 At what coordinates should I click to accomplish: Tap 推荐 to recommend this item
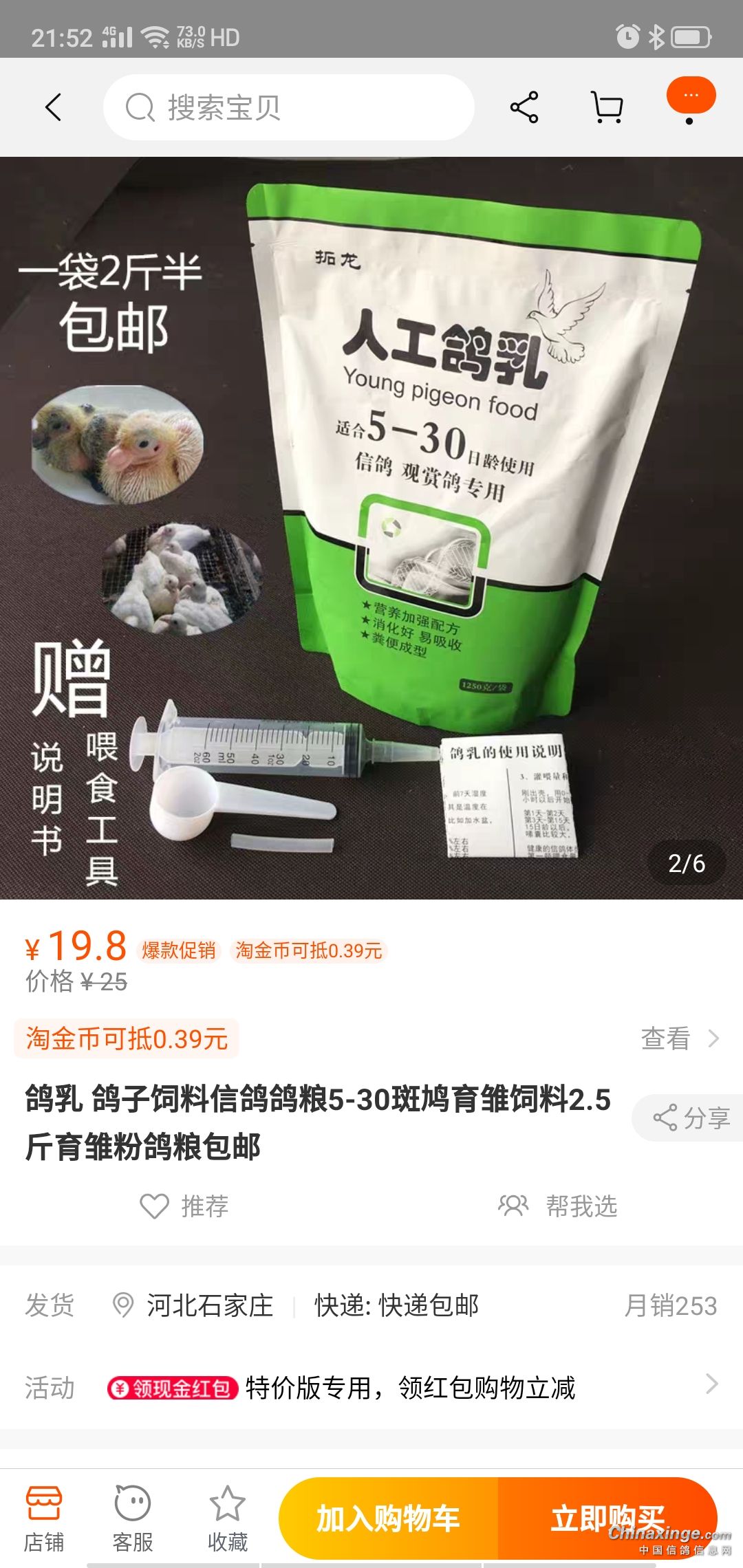pyautogui.click(x=184, y=1206)
